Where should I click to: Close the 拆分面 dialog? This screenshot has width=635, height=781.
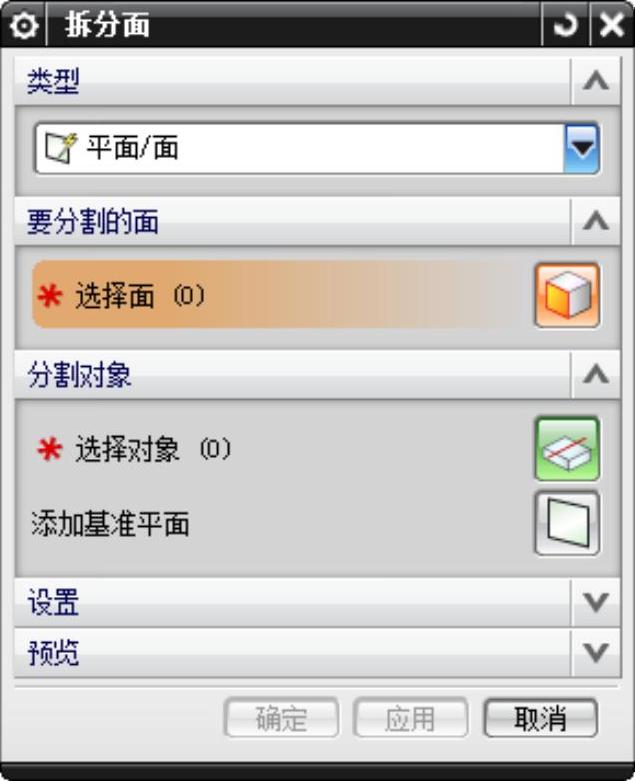point(611,25)
